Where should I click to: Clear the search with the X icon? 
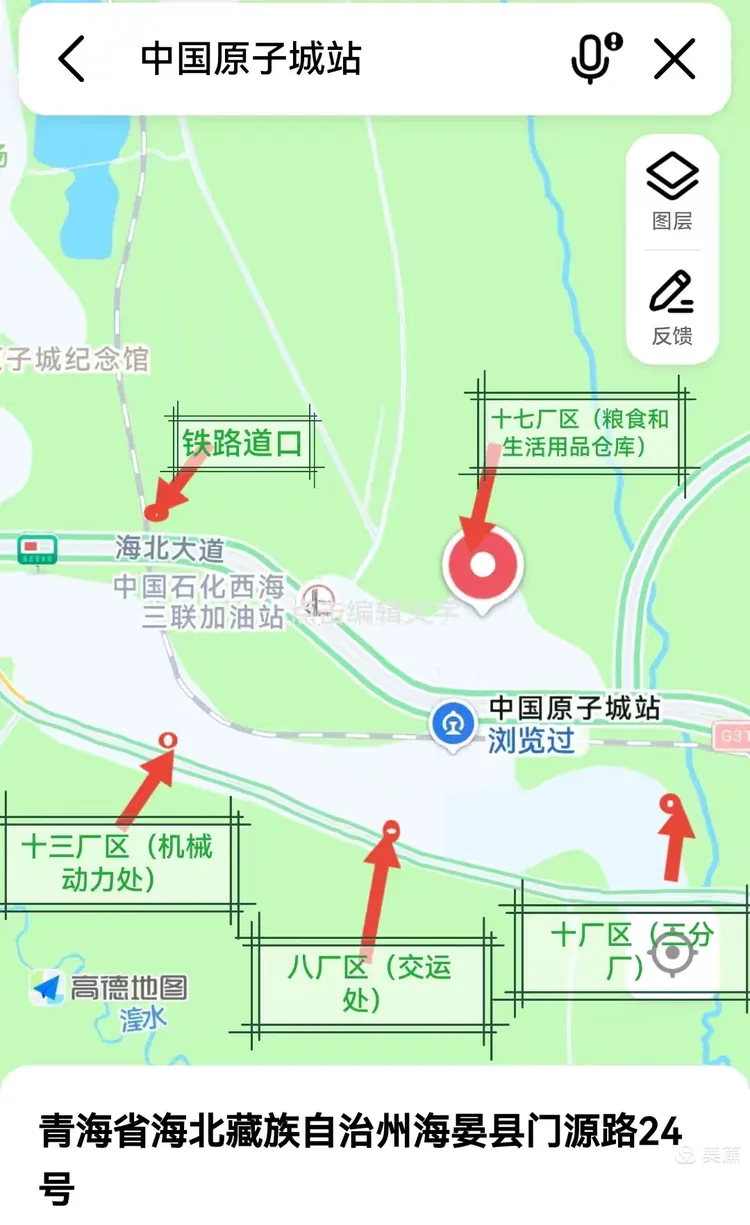tap(675, 59)
